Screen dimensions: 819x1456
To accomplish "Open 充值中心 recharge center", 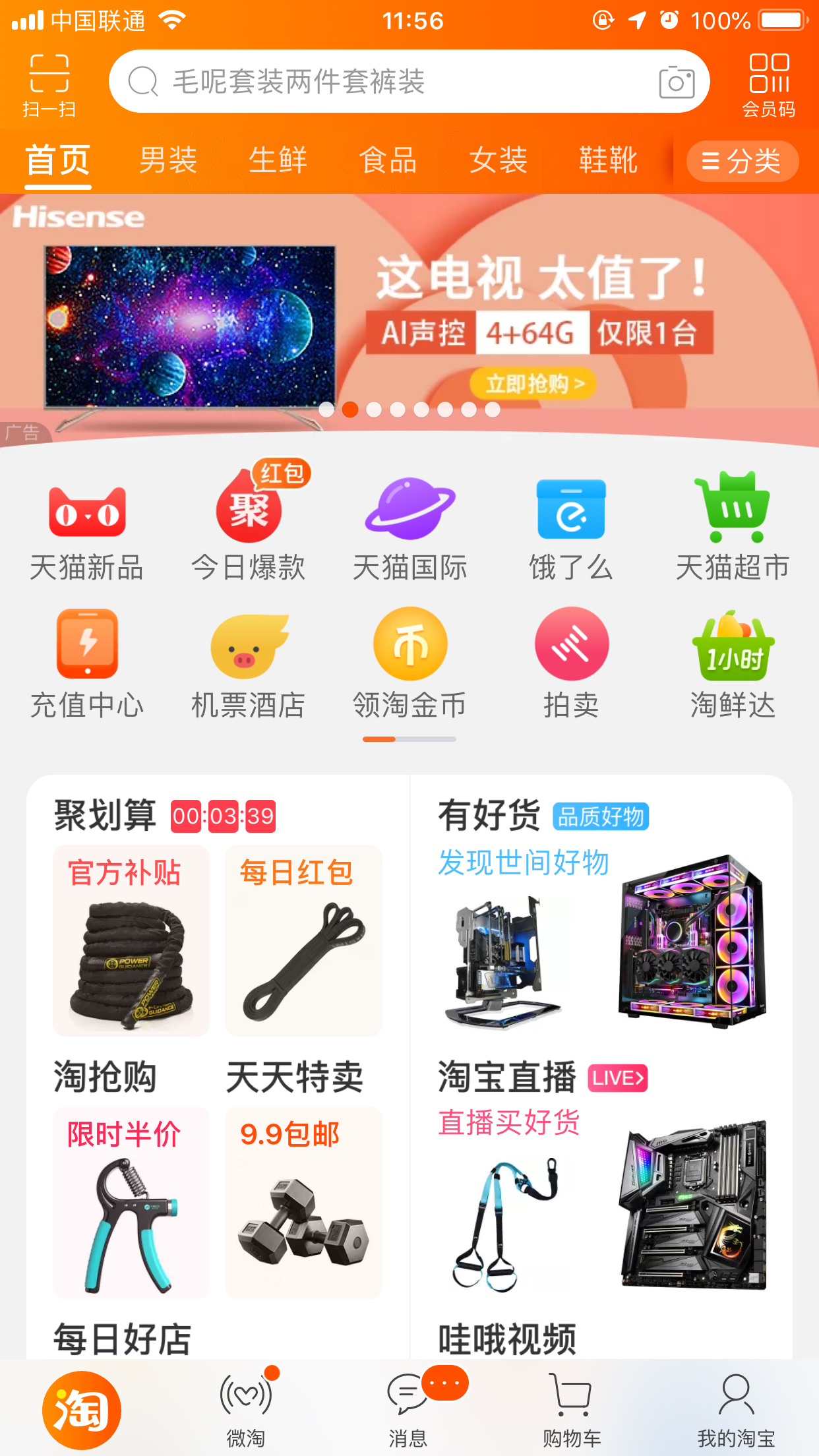I will click(88, 666).
